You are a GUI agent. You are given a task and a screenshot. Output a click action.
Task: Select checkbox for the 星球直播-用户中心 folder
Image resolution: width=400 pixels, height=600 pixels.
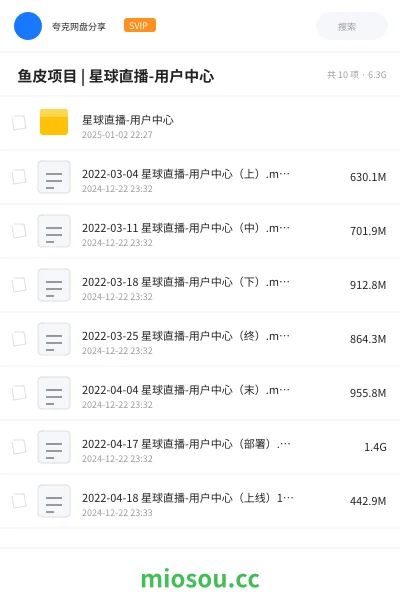coord(19,123)
